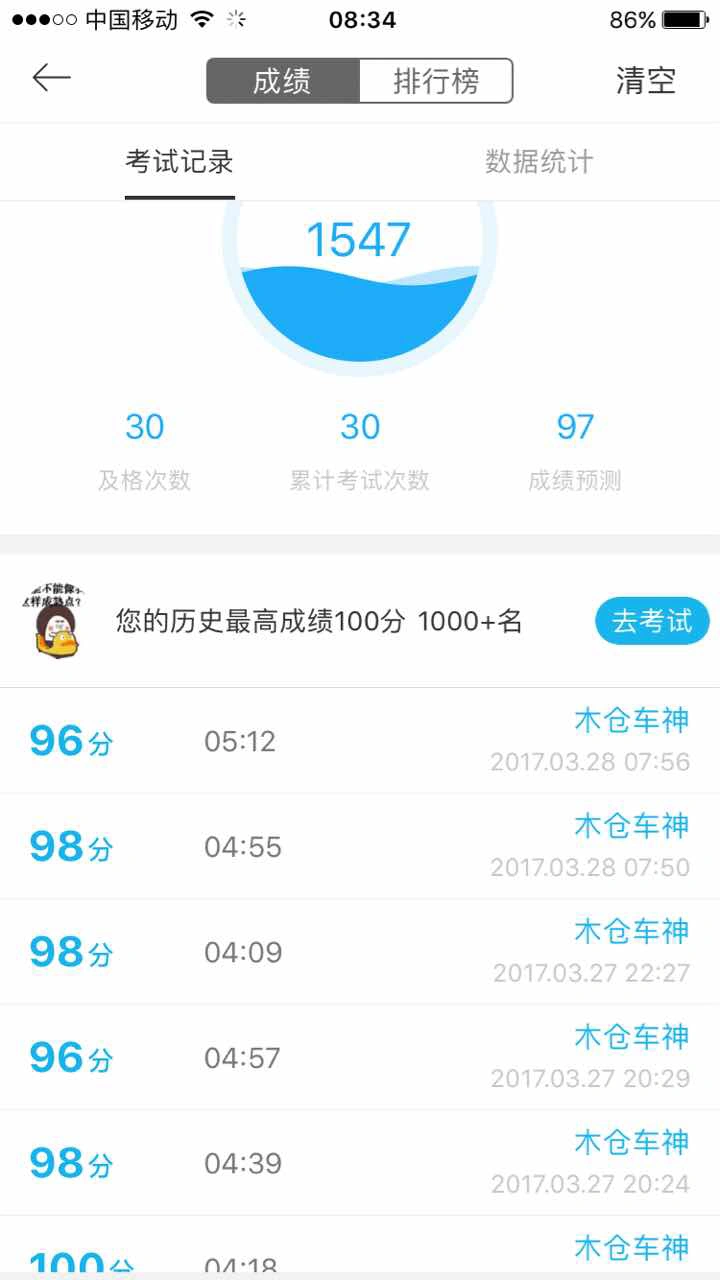Open the 98分 record from 2017.03.27 20:24
Screen dimensions: 720x1280
tap(360, 1163)
